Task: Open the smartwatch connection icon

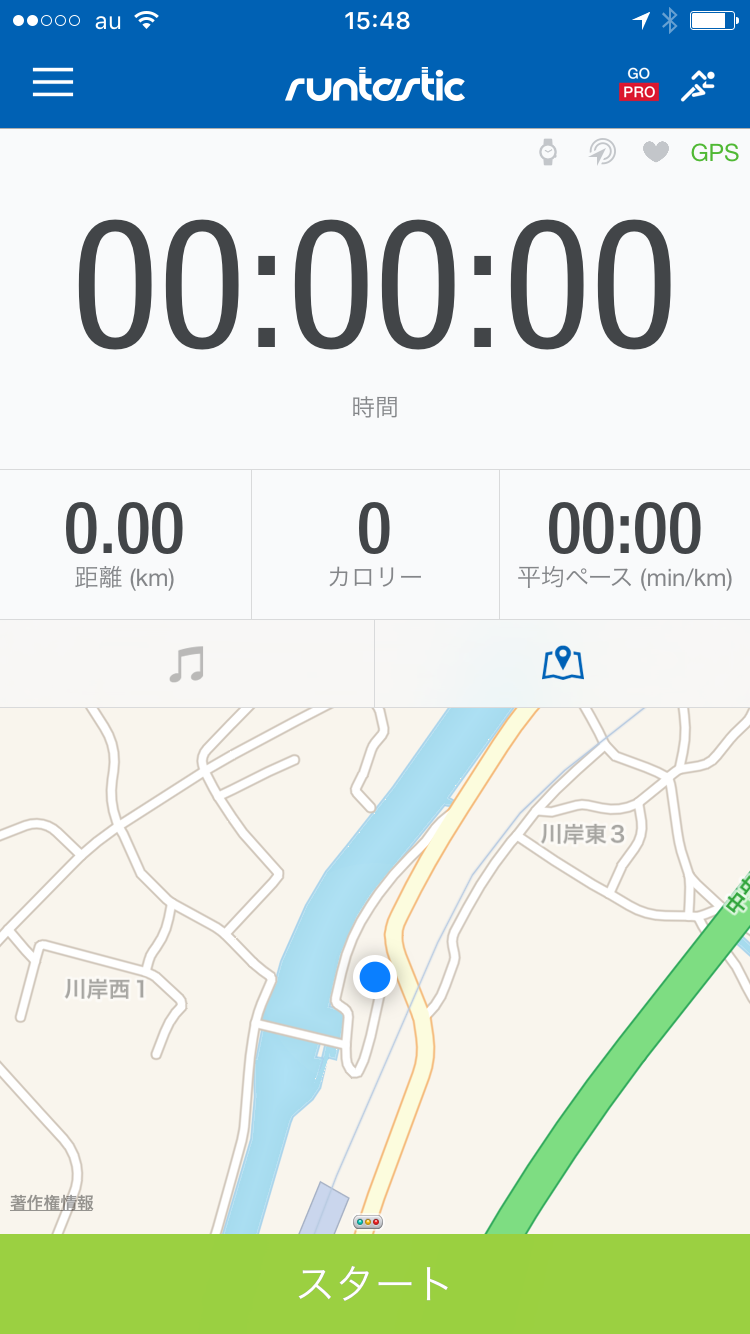Action: 548,152
